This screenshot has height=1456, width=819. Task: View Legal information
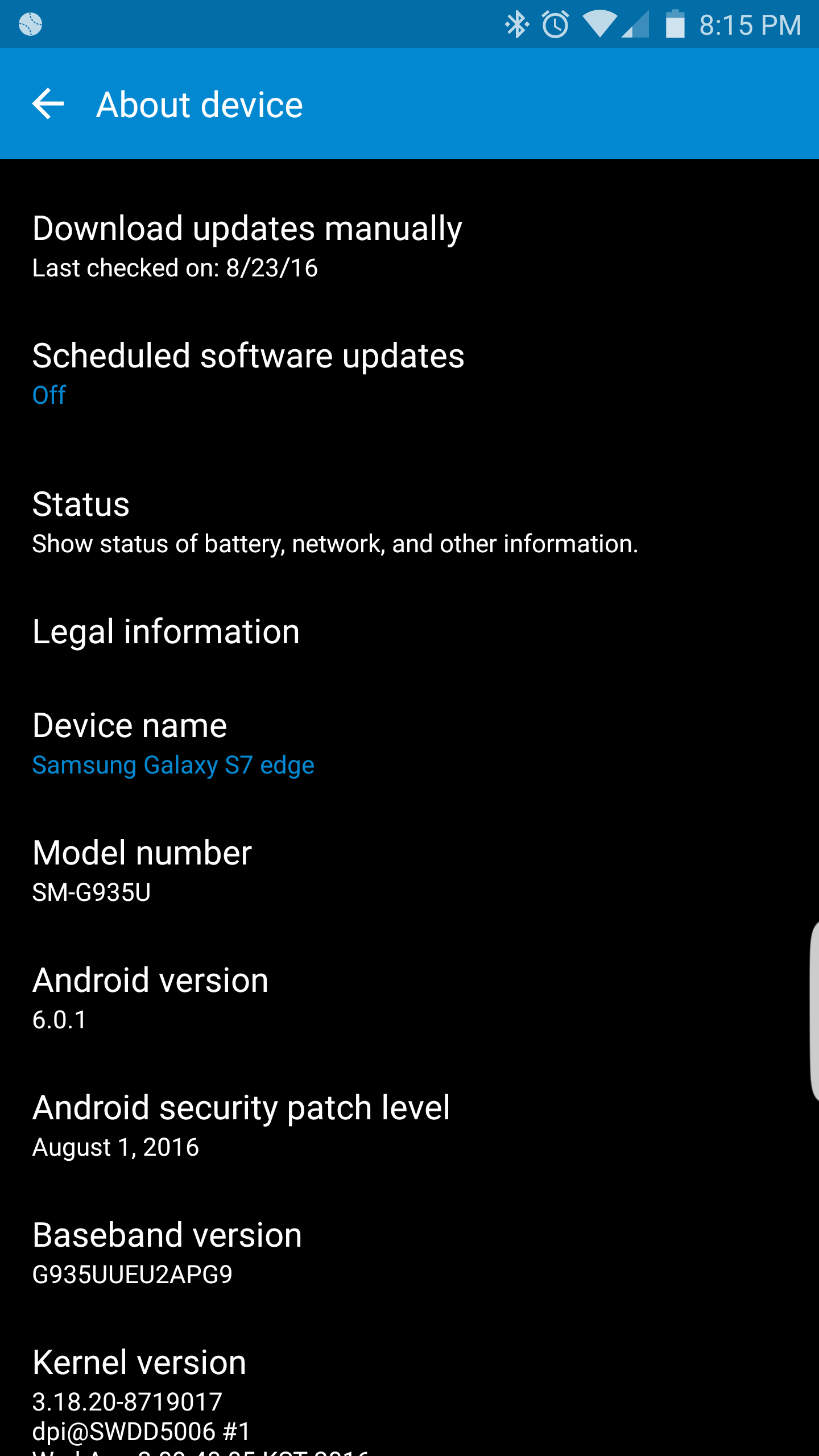click(409, 631)
